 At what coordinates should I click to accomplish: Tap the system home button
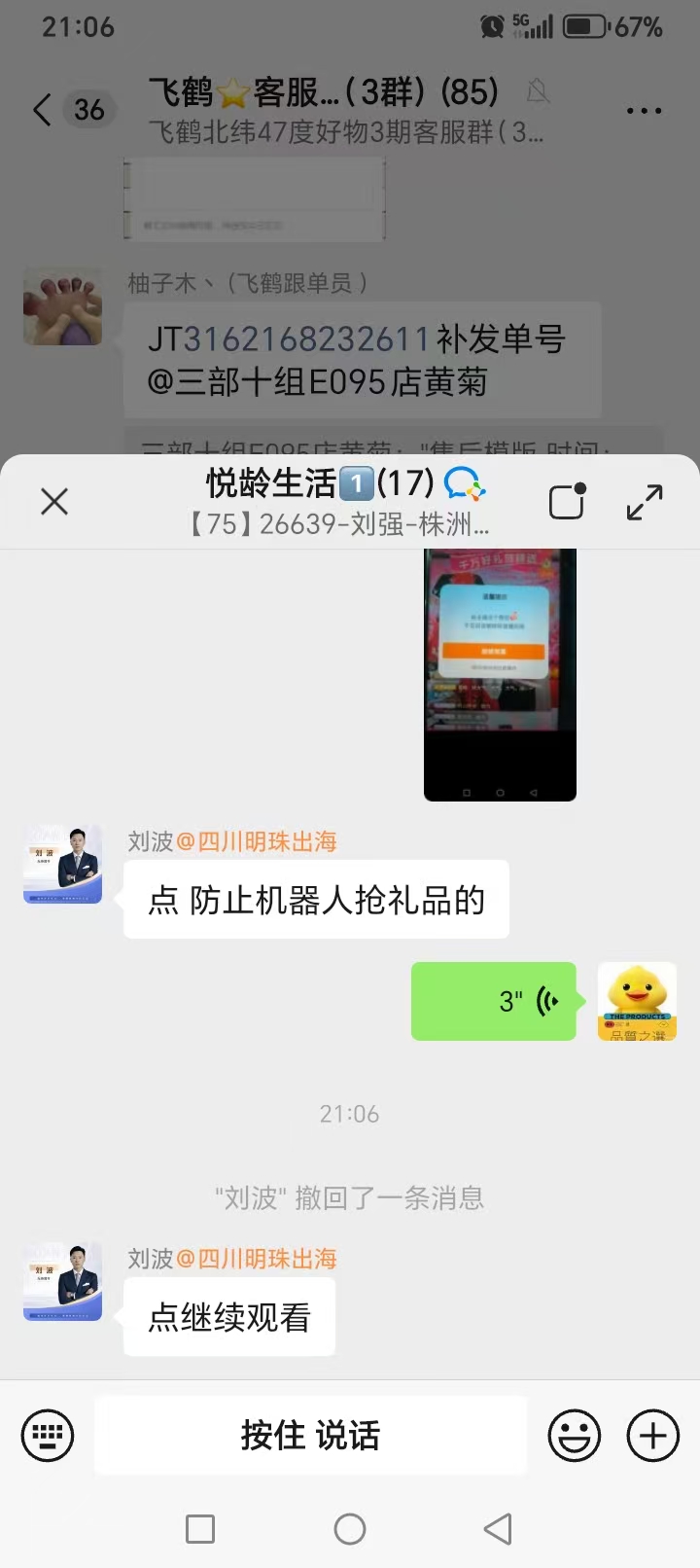350,1529
